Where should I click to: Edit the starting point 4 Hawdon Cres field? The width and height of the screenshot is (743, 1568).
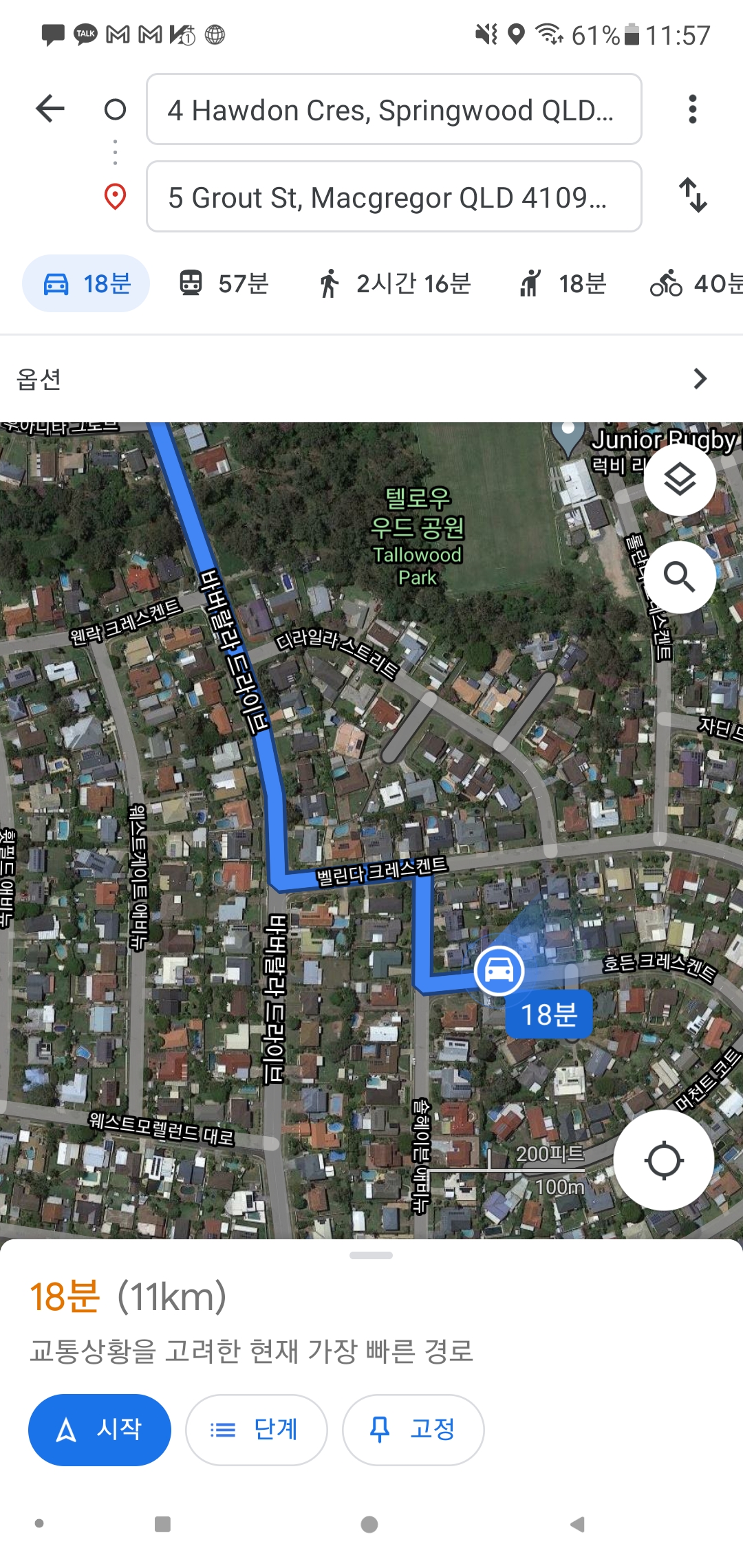coord(394,110)
